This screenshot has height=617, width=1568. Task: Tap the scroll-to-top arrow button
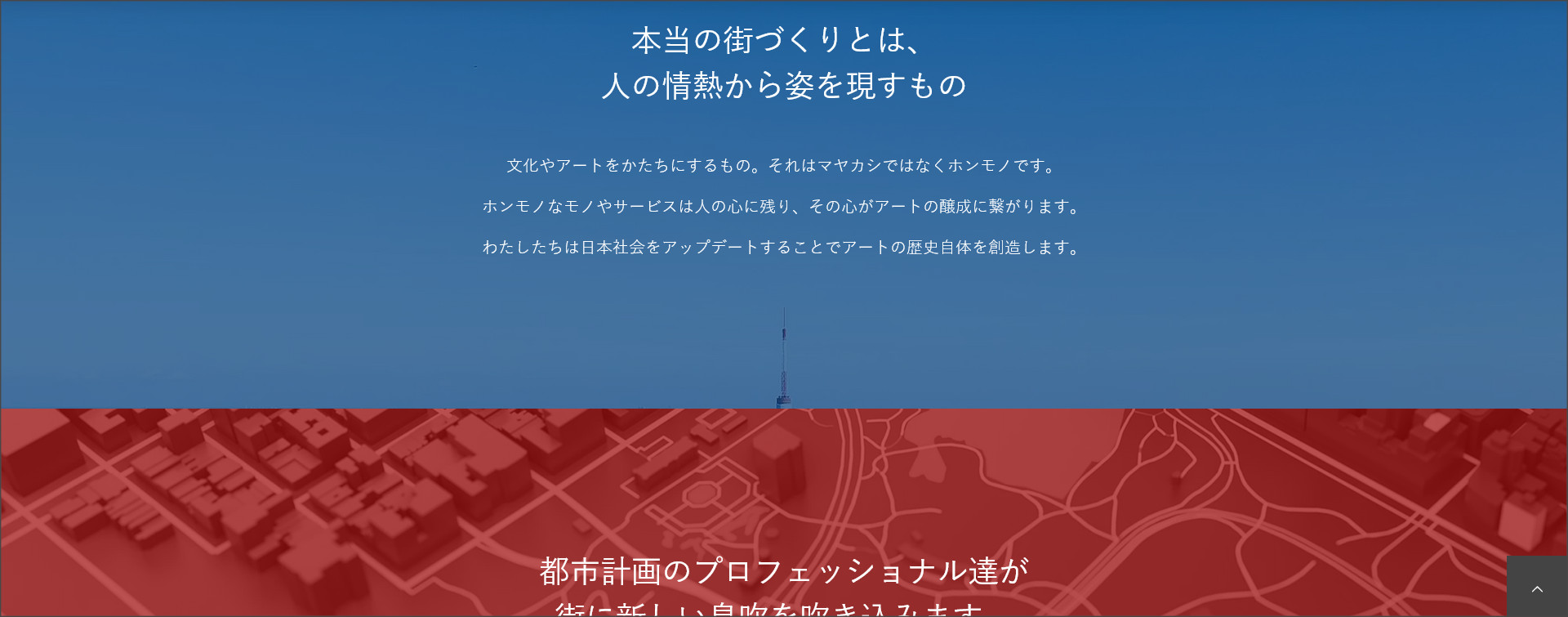tap(1537, 588)
